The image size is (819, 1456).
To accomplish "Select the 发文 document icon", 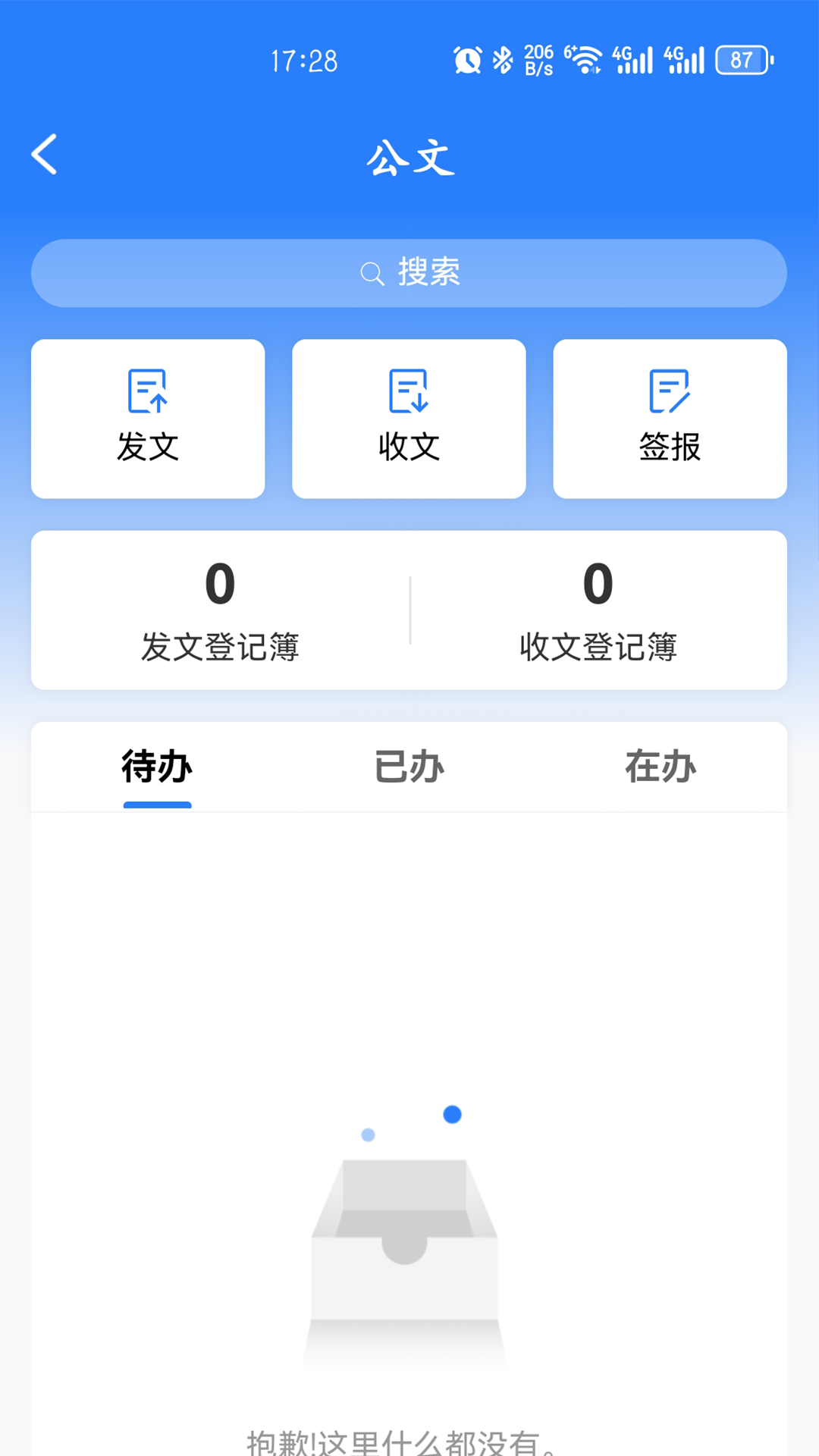I will [x=147, y=392].
